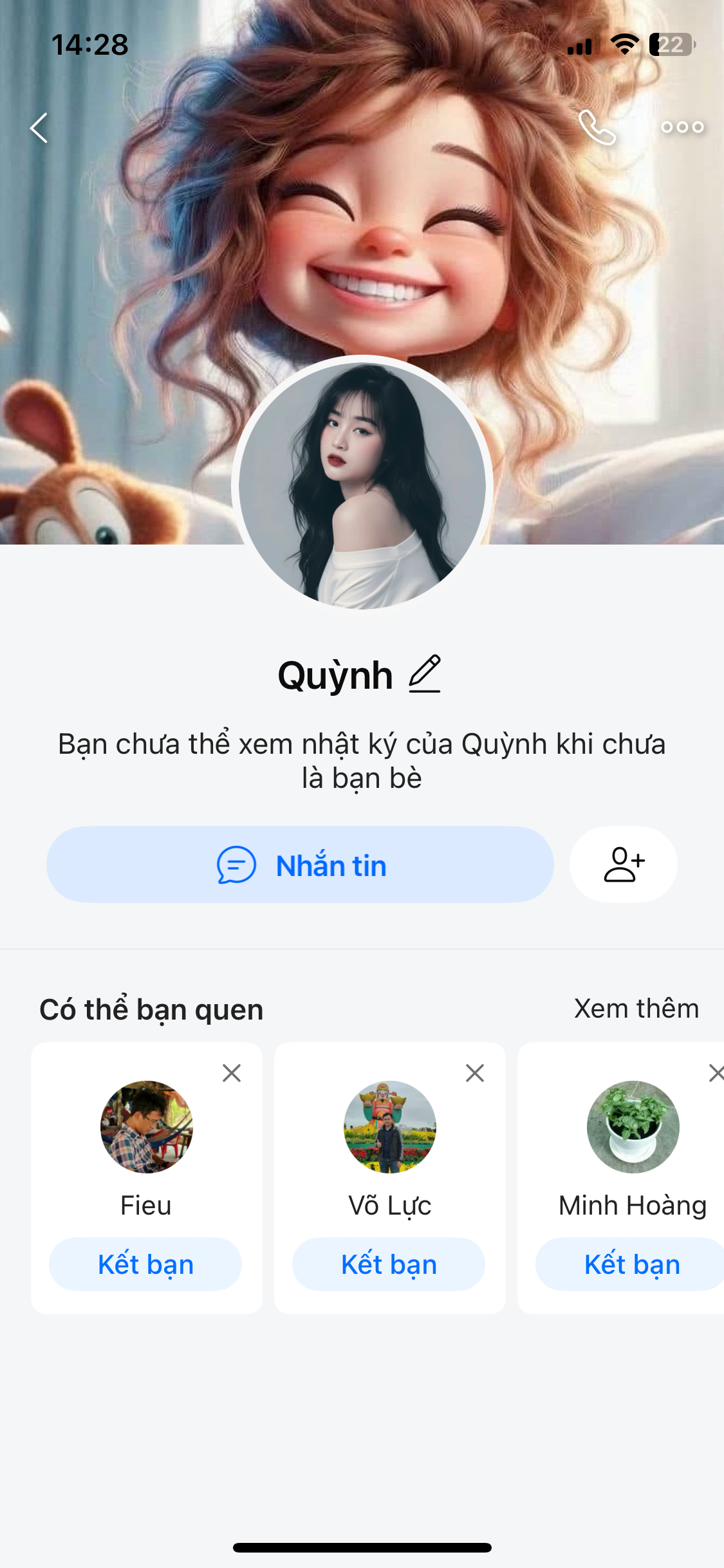Open the three-dot overflow menu

point(682,127)
